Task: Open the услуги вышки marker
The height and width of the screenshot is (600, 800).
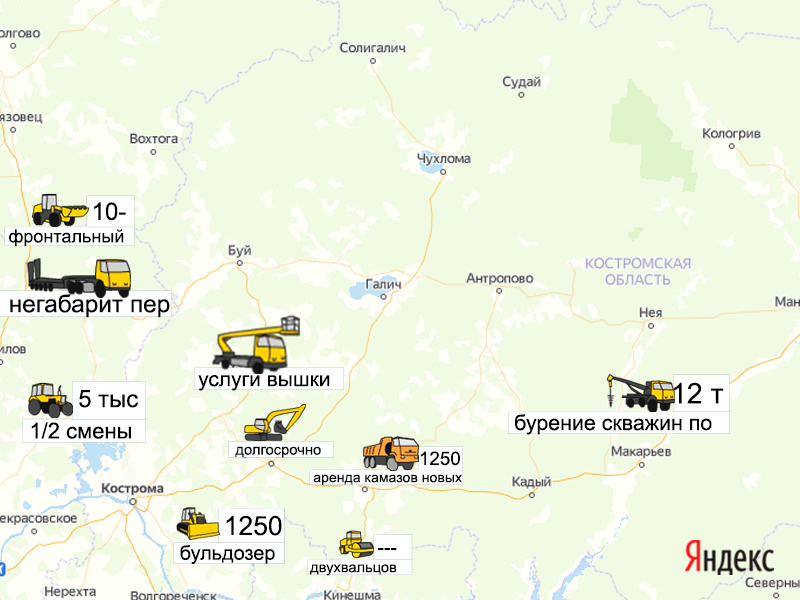Action: pos(258,346)
